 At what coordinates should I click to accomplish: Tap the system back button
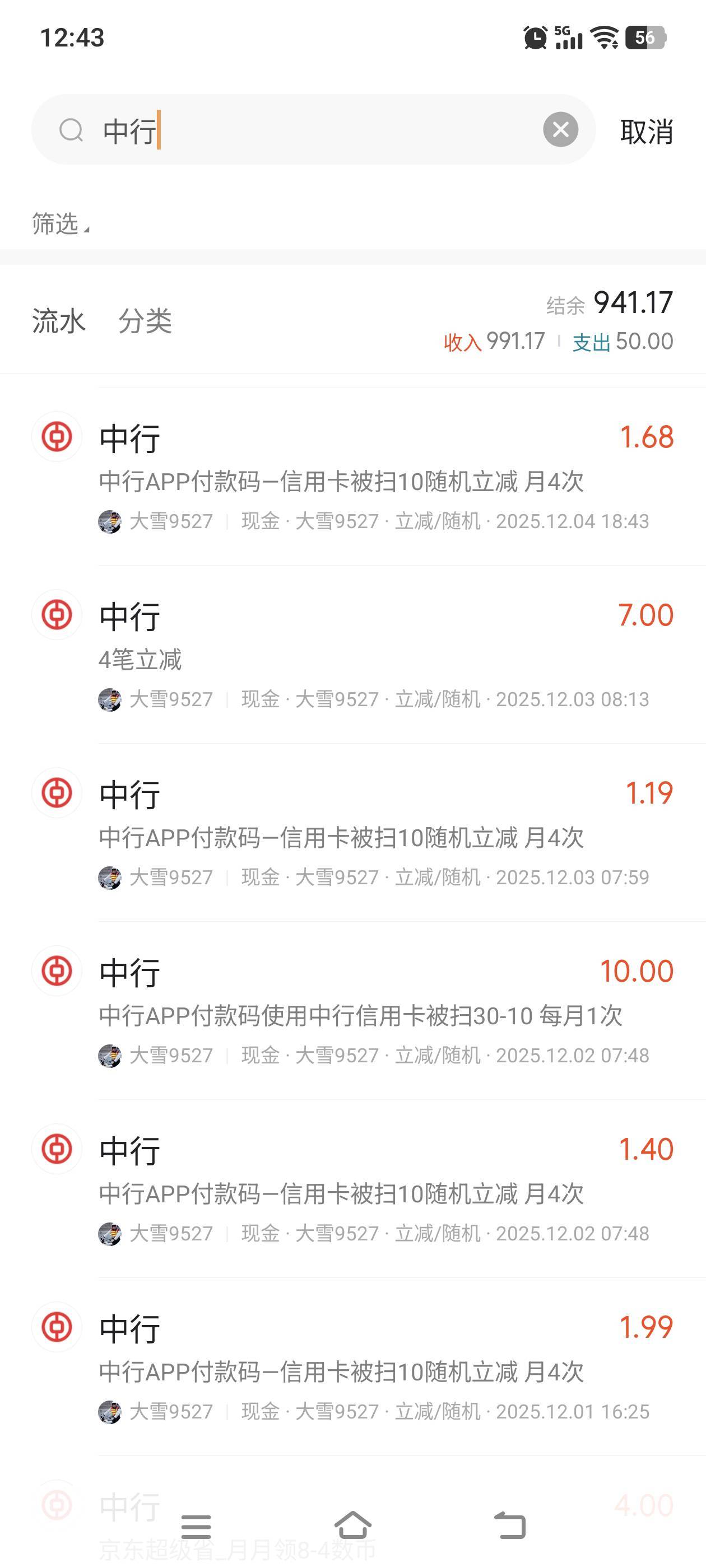509,1525
